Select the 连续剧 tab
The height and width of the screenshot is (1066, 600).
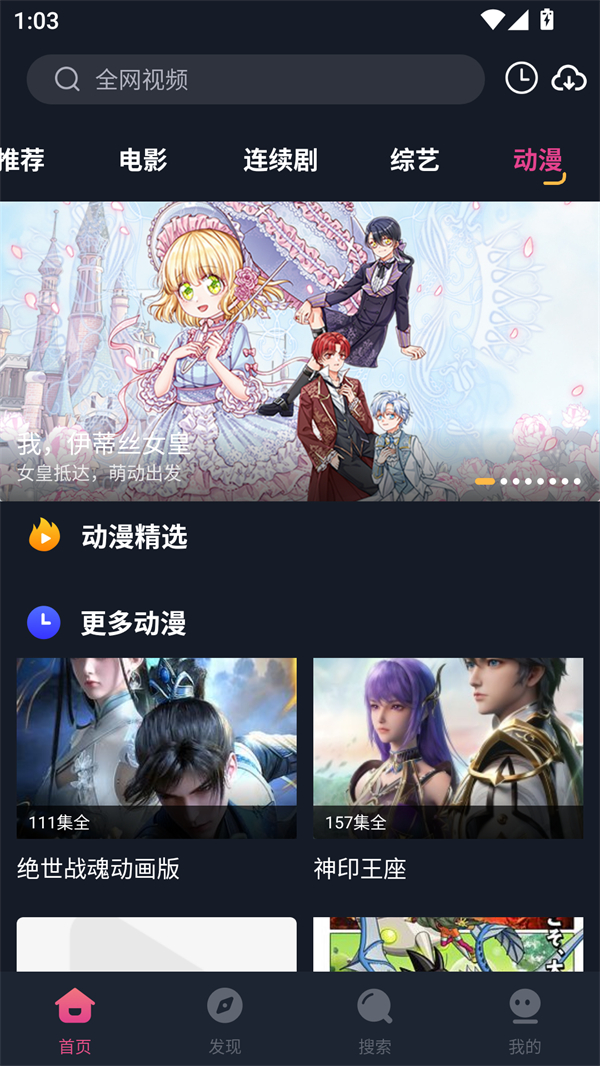280,160
